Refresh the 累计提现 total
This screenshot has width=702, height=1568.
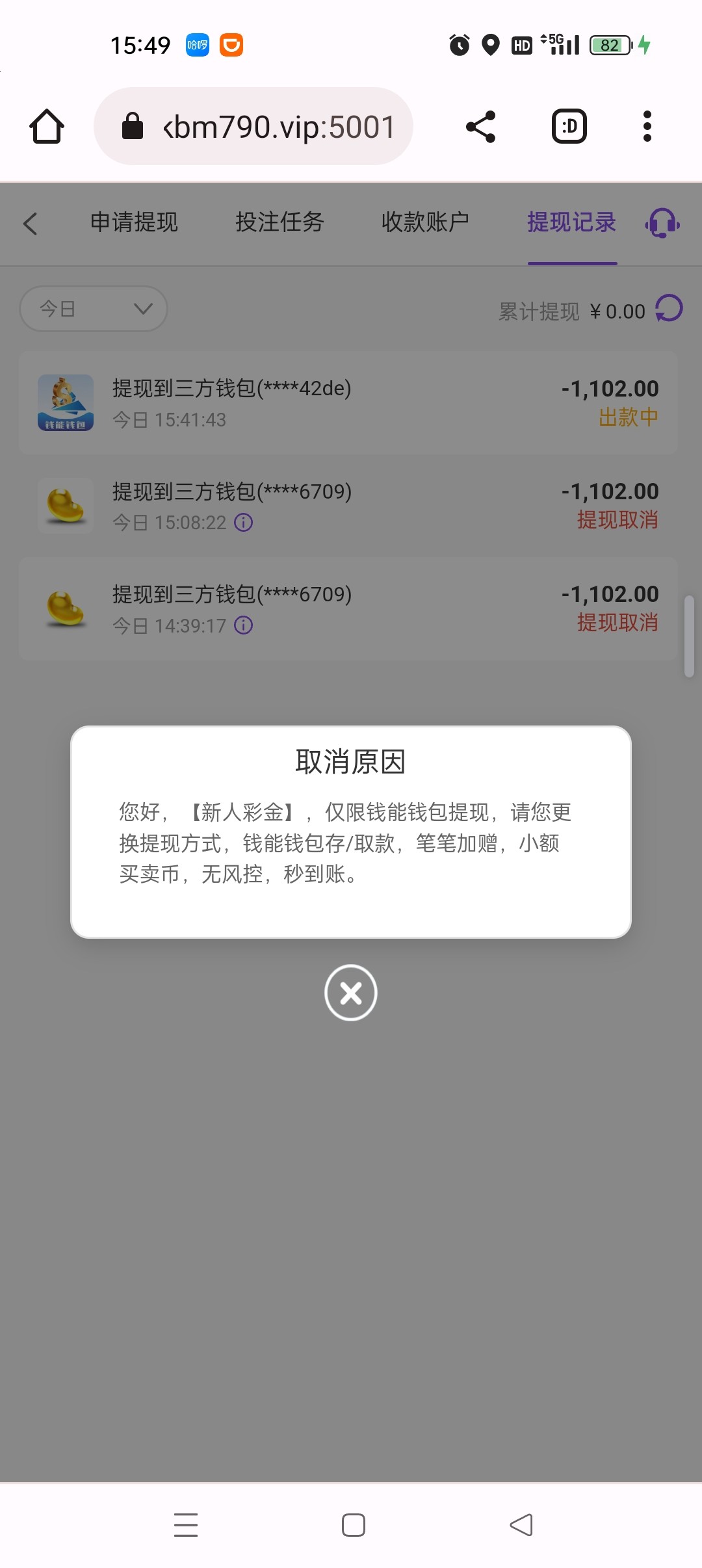tap(669, 309)
